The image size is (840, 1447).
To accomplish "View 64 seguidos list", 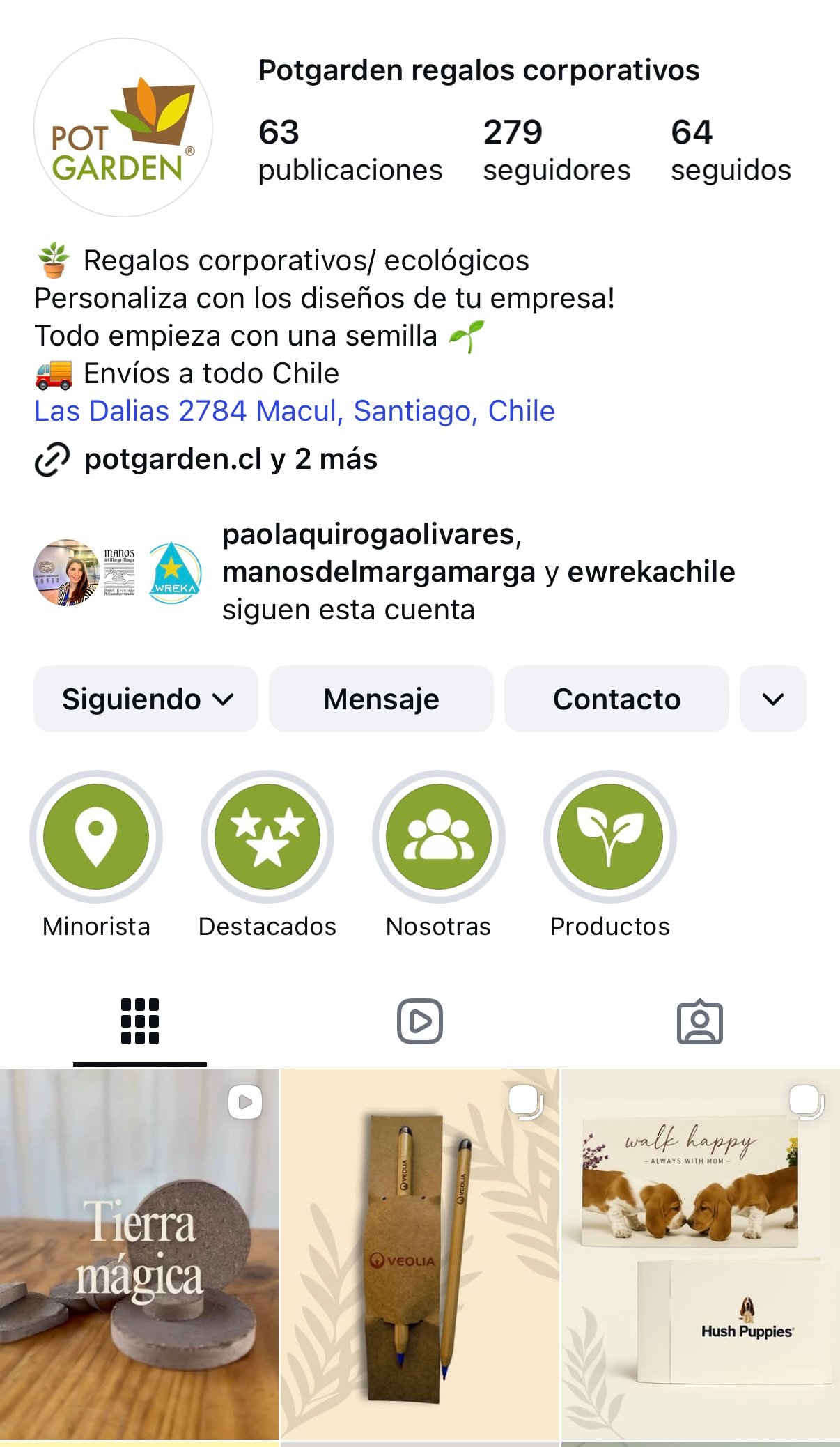I will click(730, 150).
